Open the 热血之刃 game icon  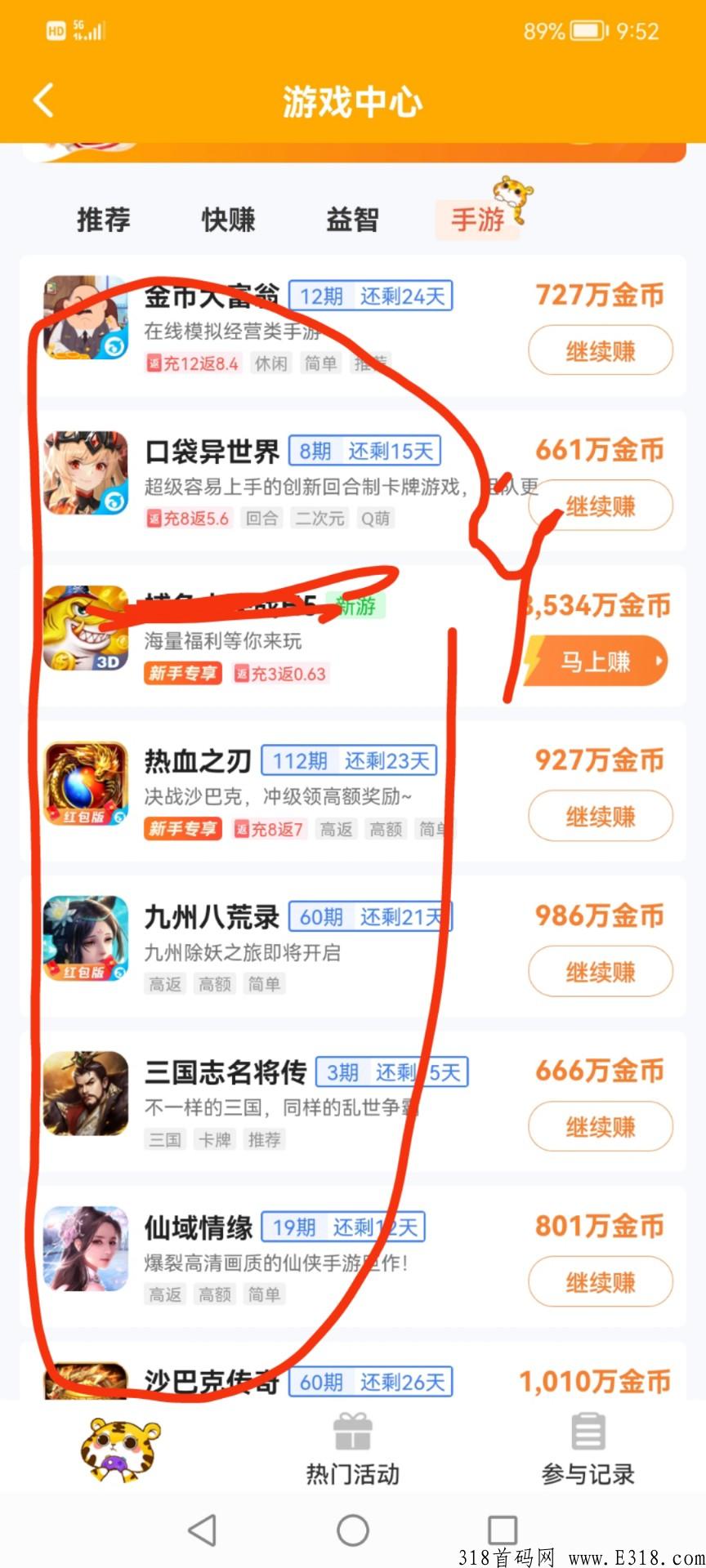[x=86, y=783]
